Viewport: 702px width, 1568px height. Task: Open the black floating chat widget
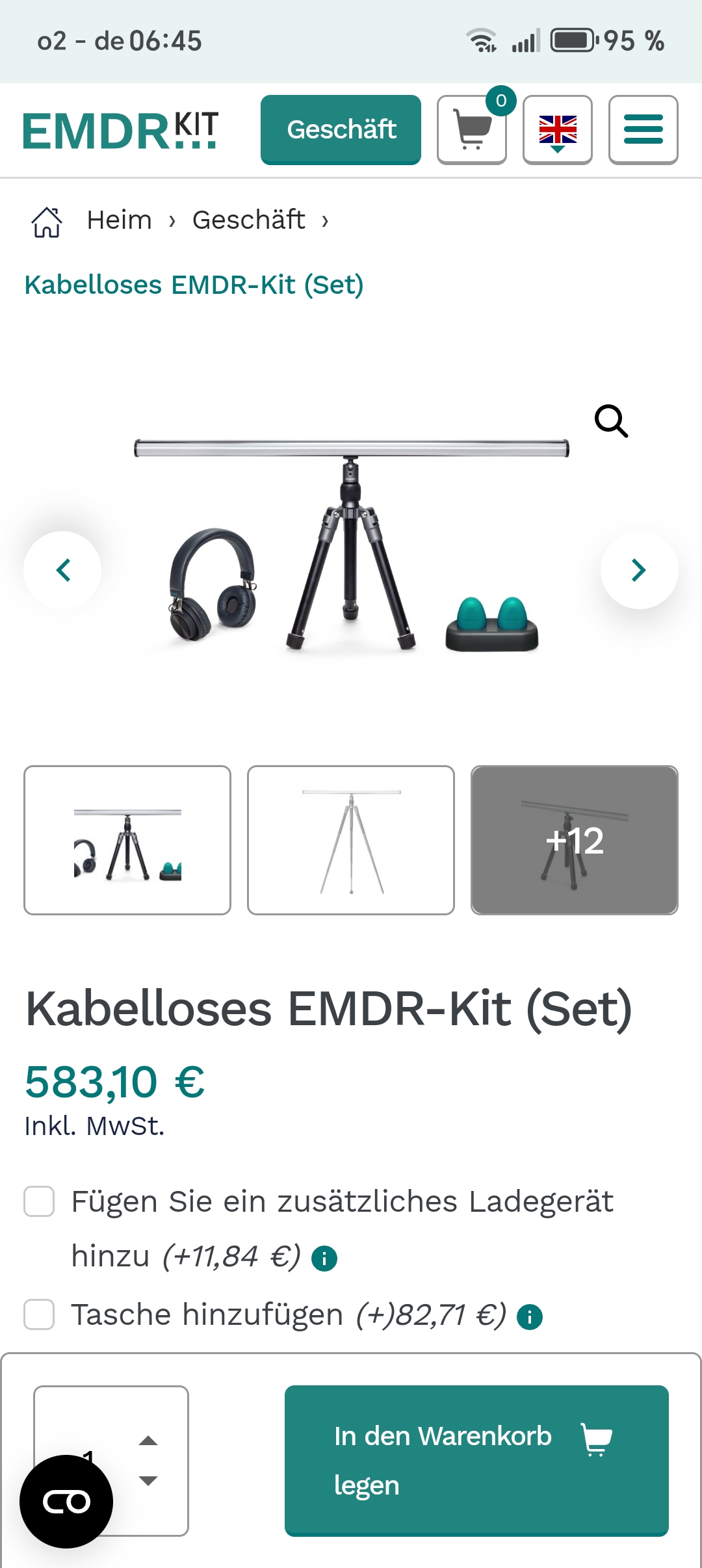(66, 1502)
